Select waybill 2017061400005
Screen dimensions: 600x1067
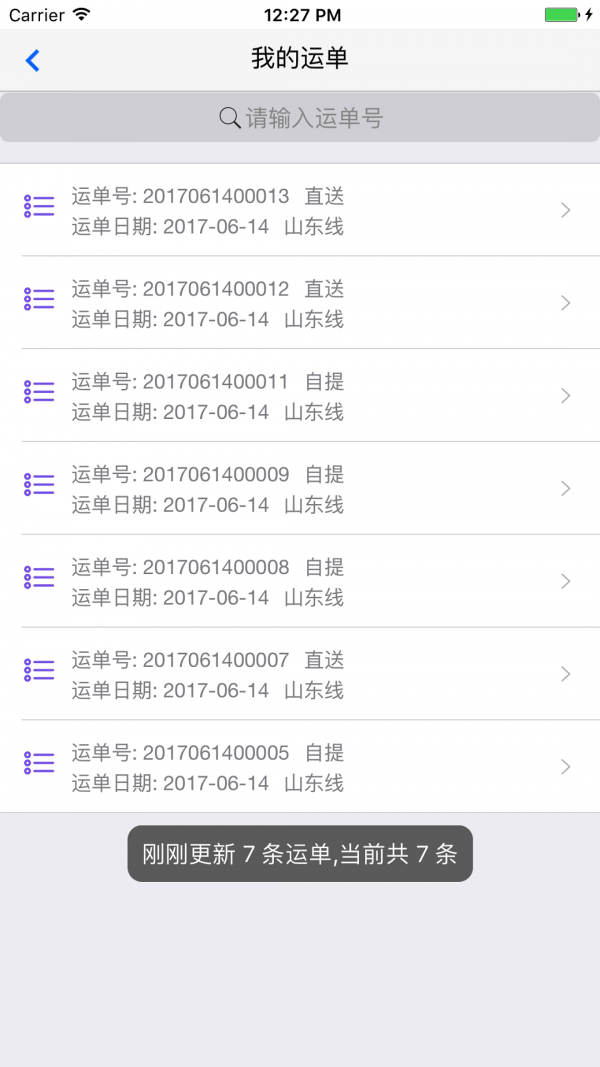coord(300,767)
